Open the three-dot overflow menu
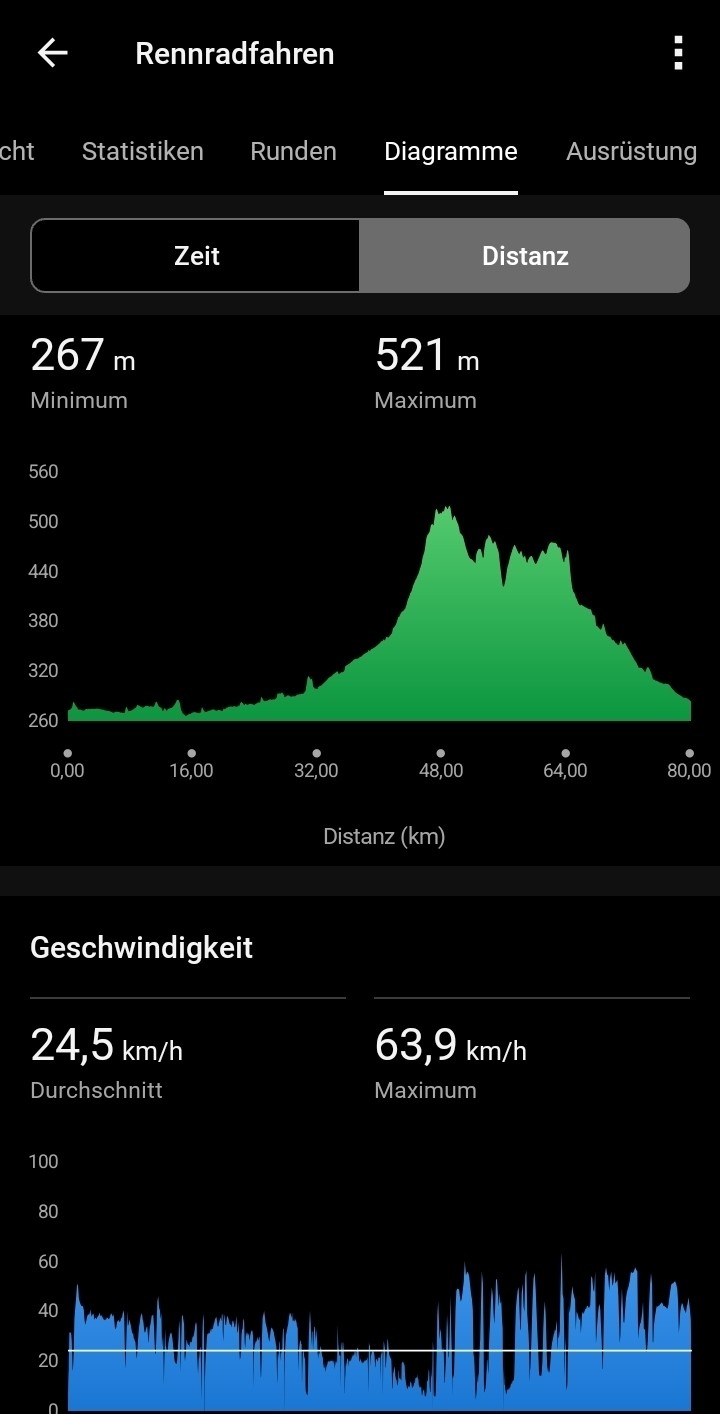This screenshot has height=1414, width=720. (678, 53)
